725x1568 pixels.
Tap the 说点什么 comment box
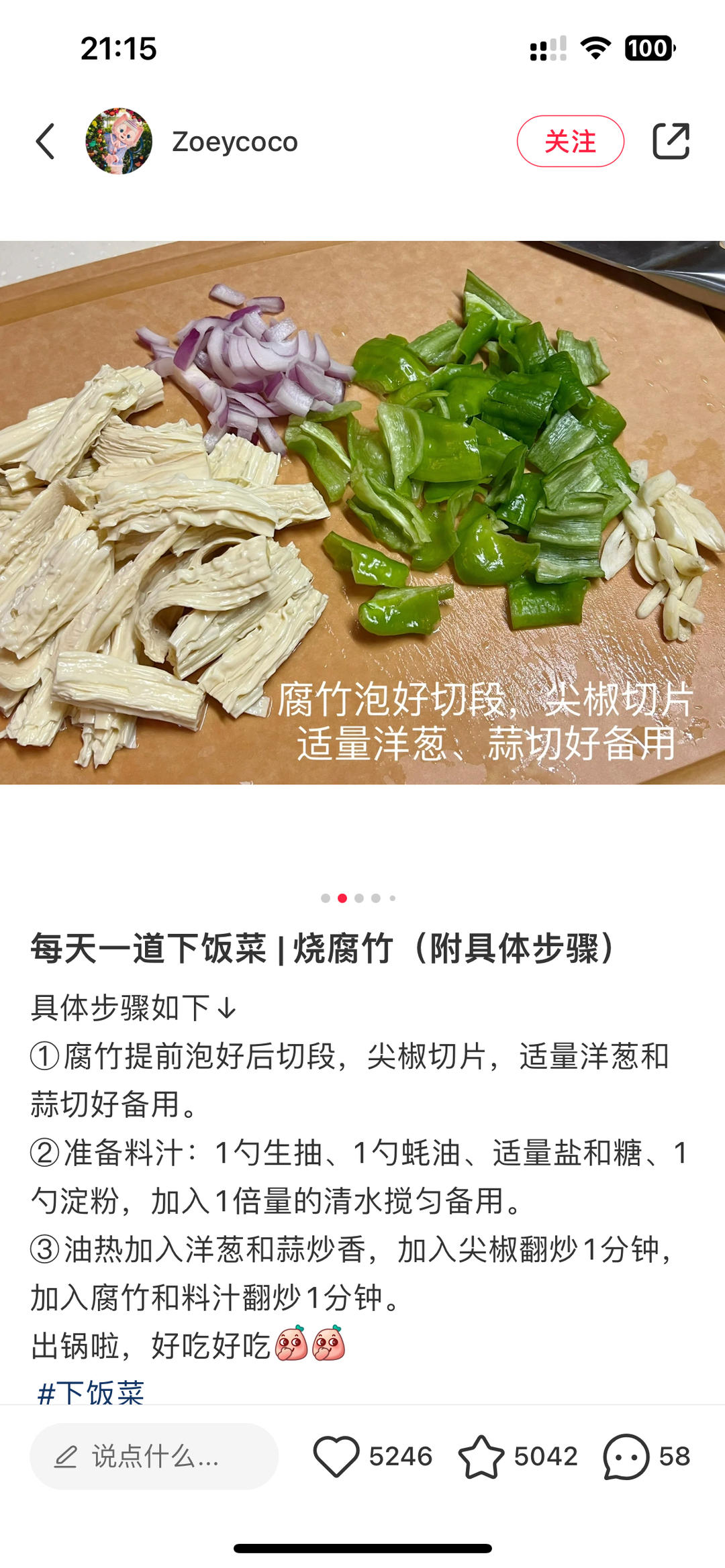click(x=154, y=1457)
